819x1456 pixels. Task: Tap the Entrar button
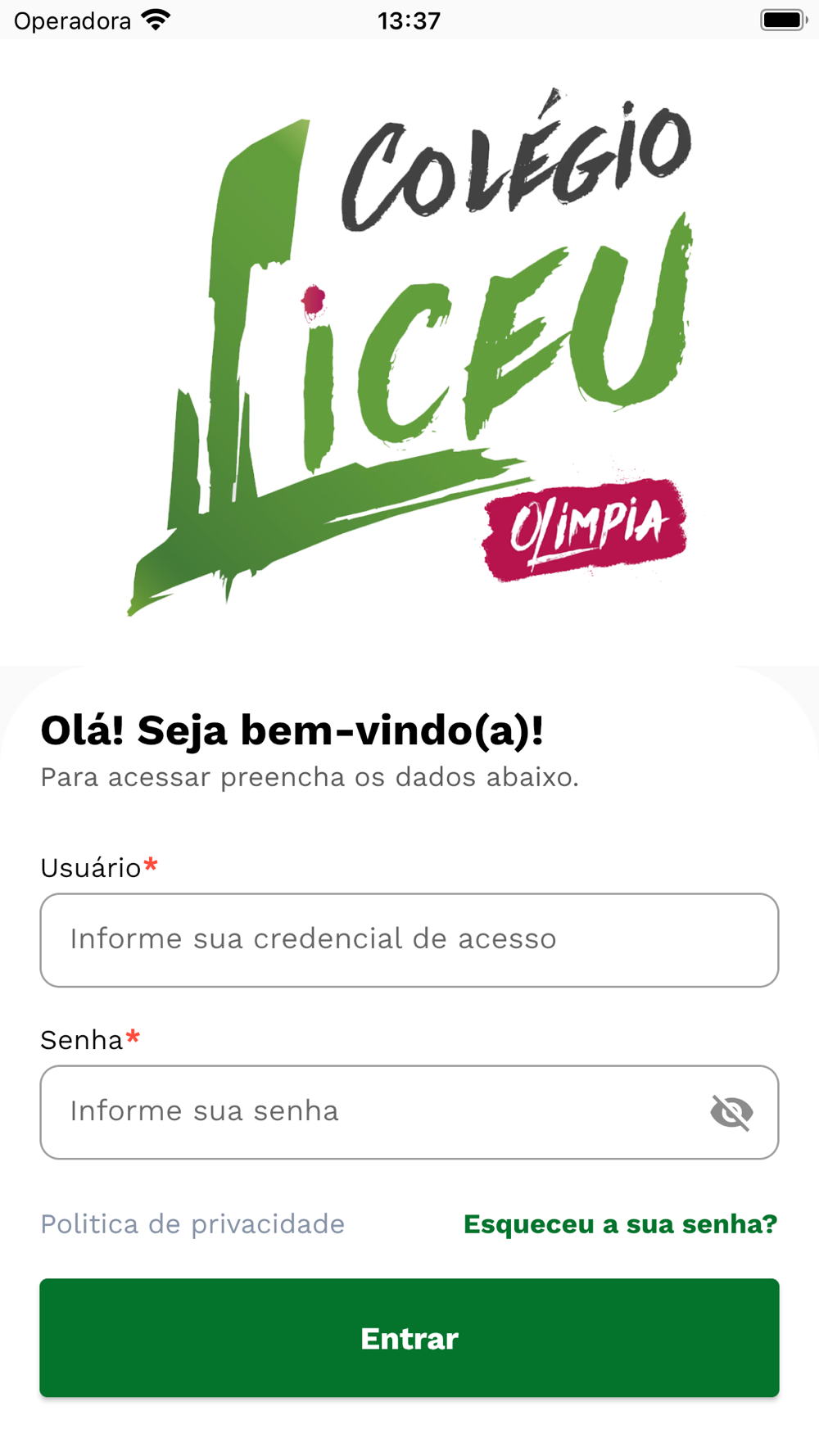point(409,1338)
